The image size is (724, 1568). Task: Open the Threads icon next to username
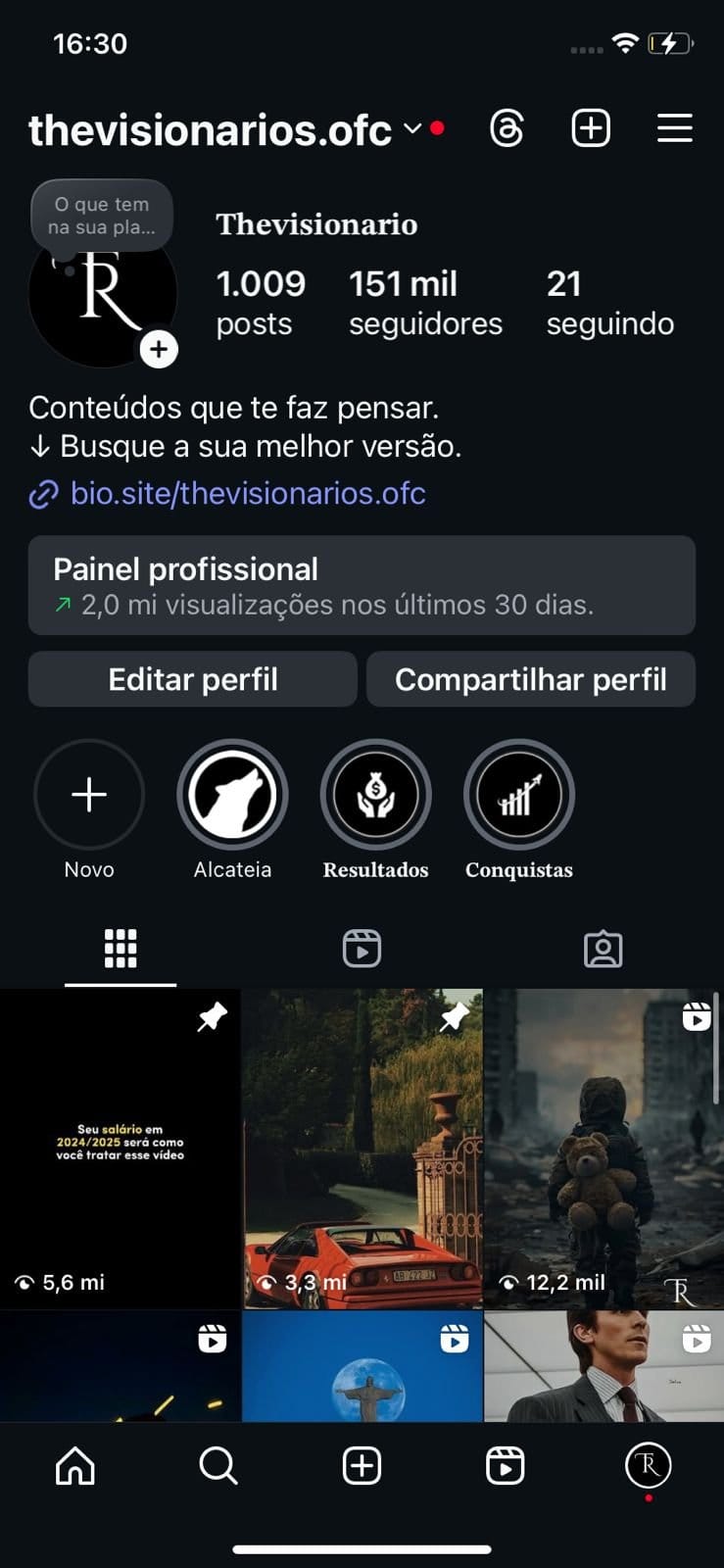(x=507, y=127)
